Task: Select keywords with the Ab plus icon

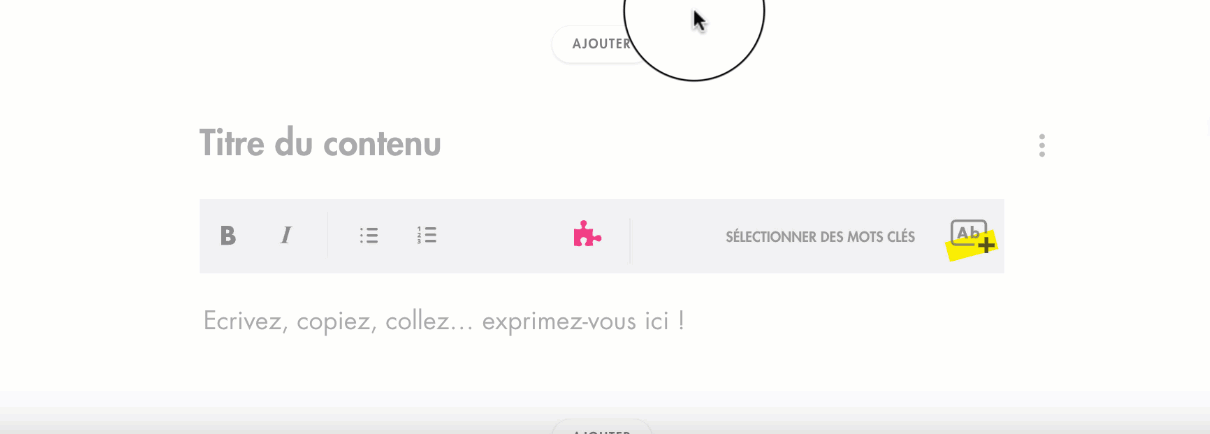Action: [971, 237]
